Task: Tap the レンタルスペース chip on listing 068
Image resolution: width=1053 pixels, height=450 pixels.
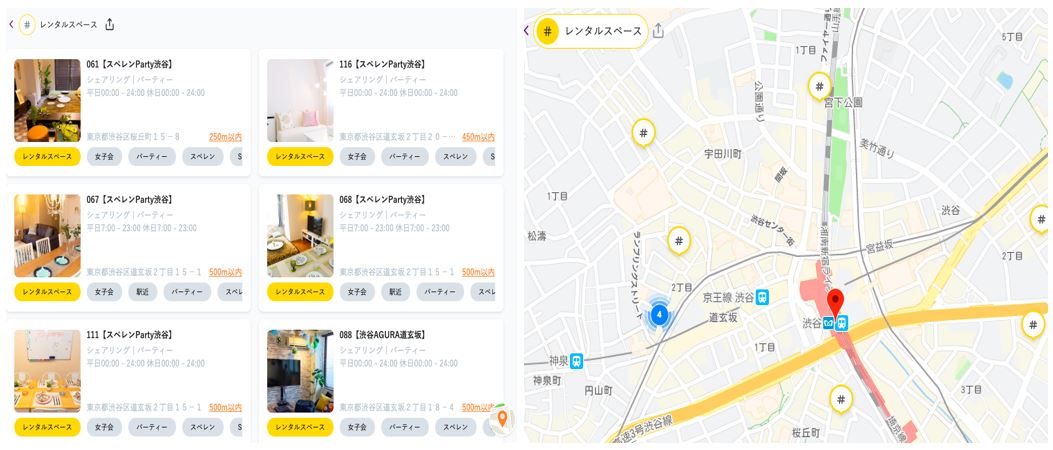Action: pos(300,292)
